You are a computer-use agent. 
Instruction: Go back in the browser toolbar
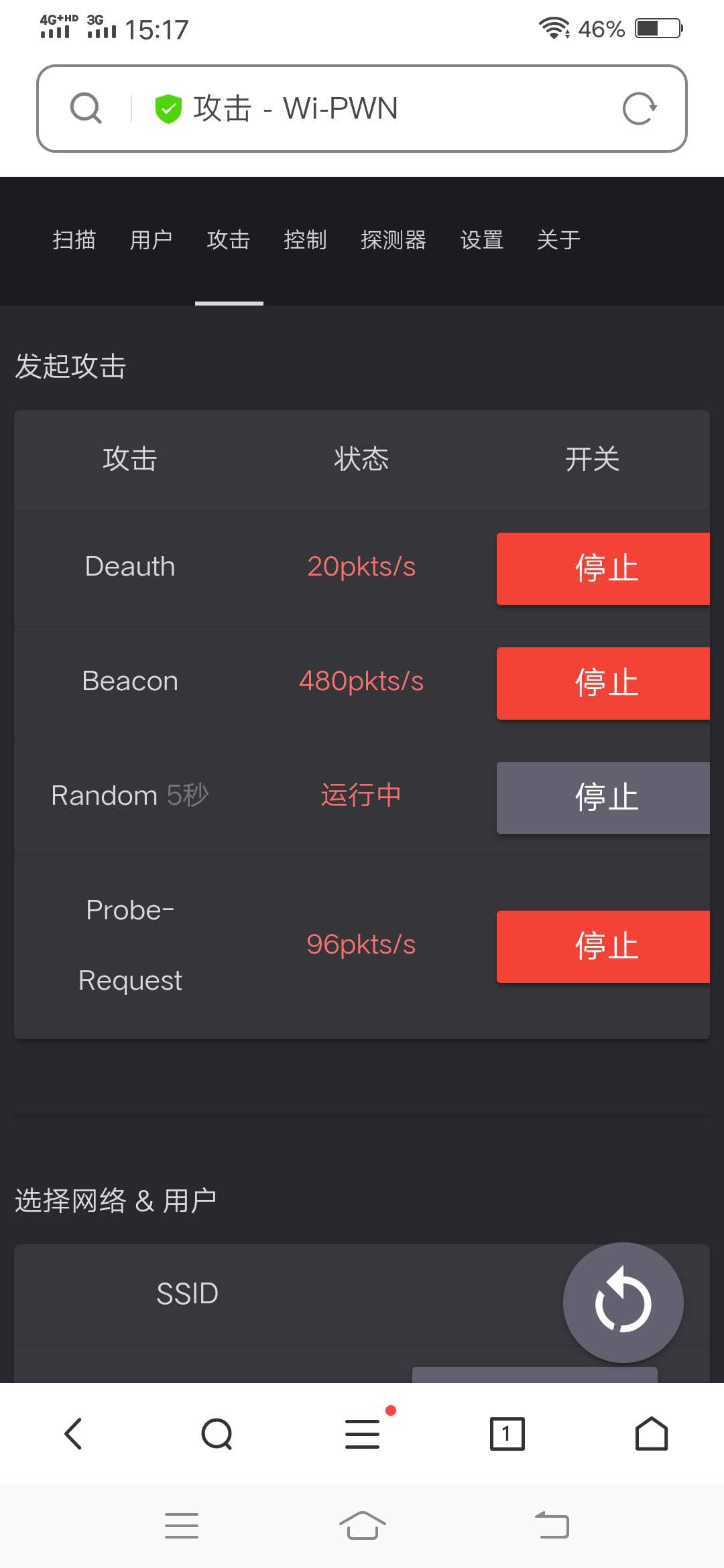[73, 1434]
